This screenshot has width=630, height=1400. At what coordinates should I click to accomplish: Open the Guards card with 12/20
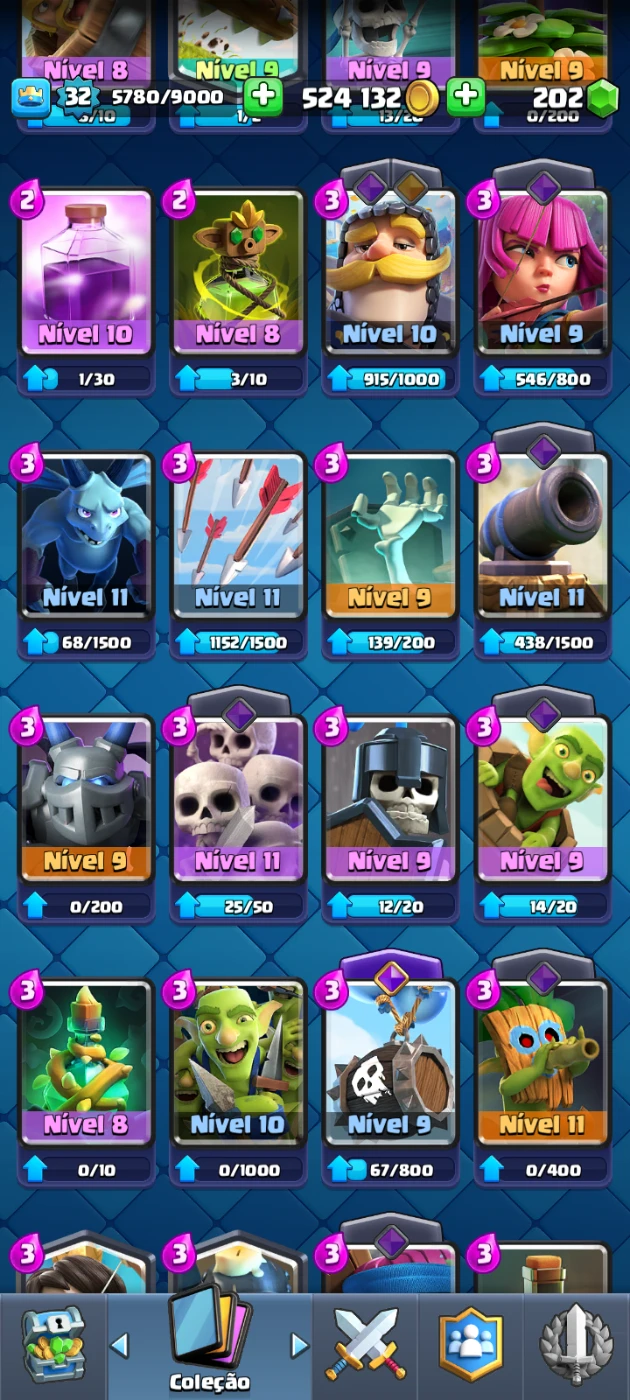click(391, 798)
